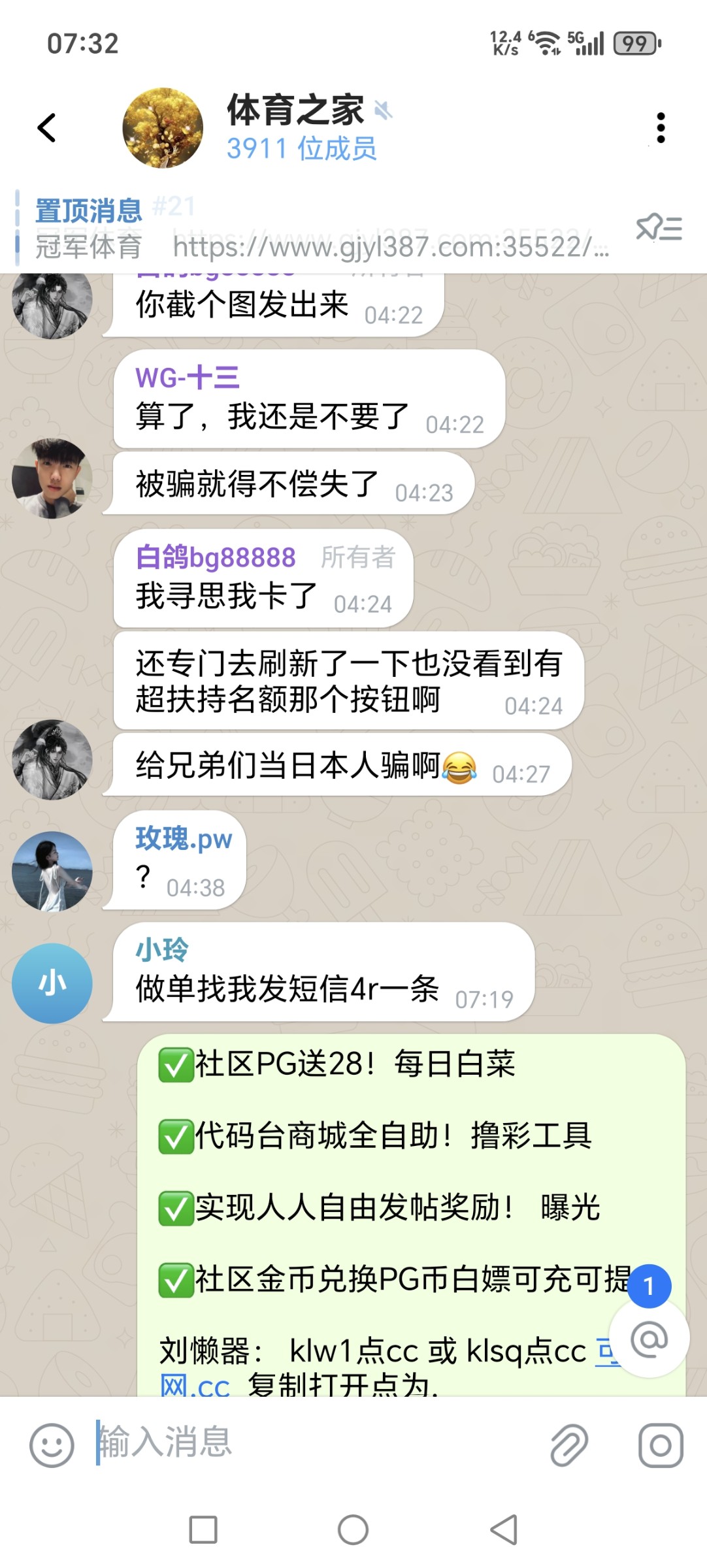Open the sender name 玫瑰.pw

click(184, 839)
